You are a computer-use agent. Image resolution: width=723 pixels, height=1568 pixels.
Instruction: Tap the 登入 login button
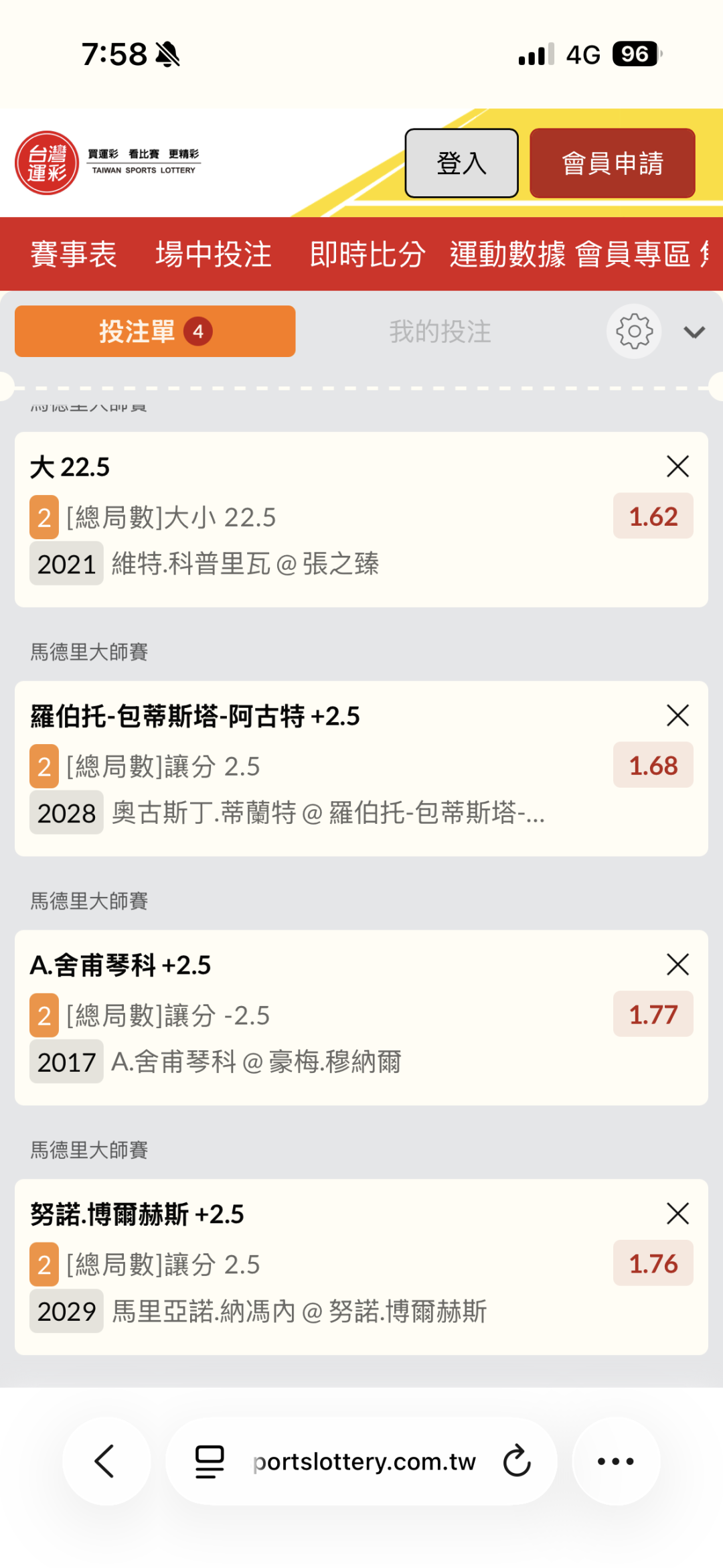tap(461, 163)
